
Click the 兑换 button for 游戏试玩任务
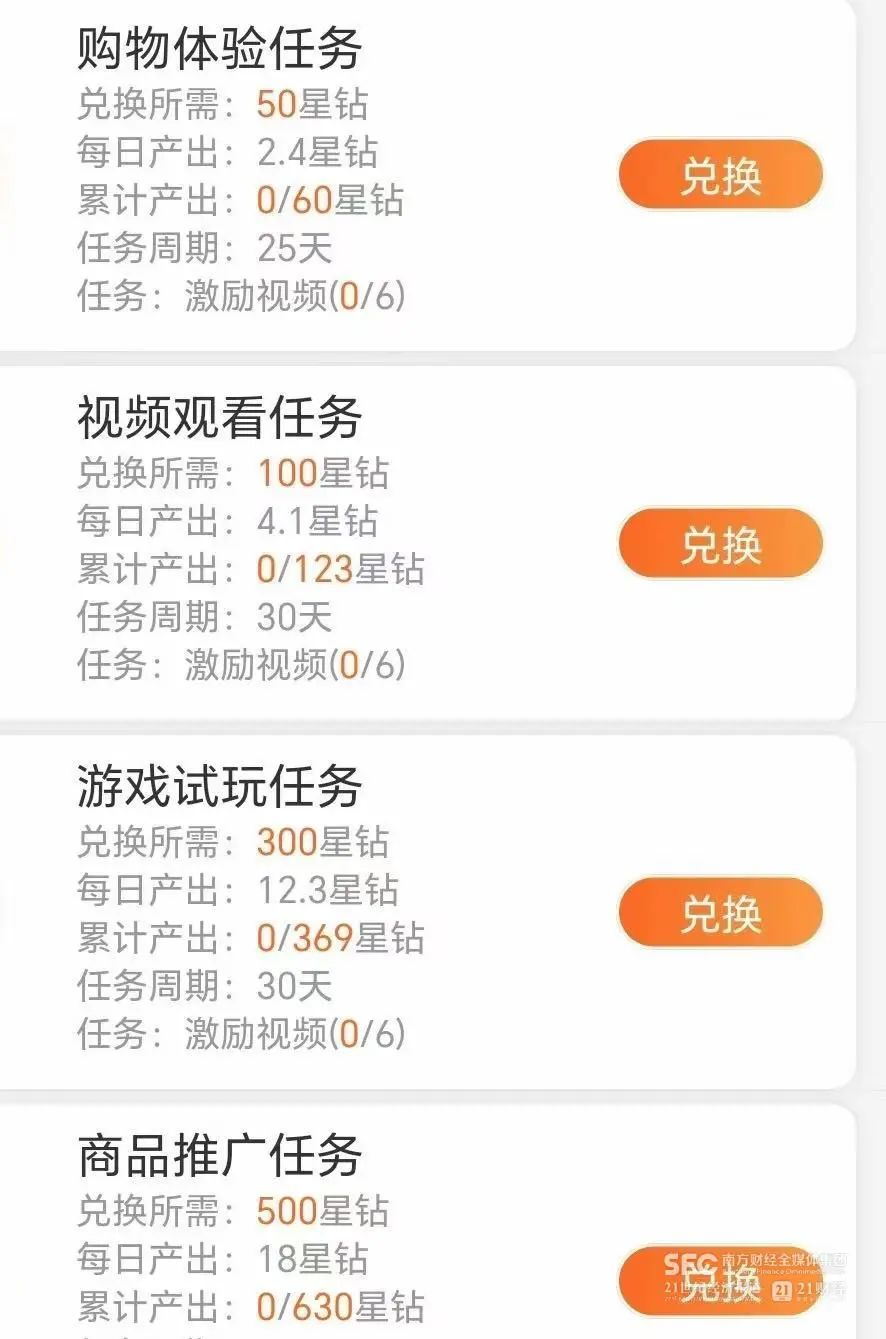pyautogui.click(x=720, y=912)
